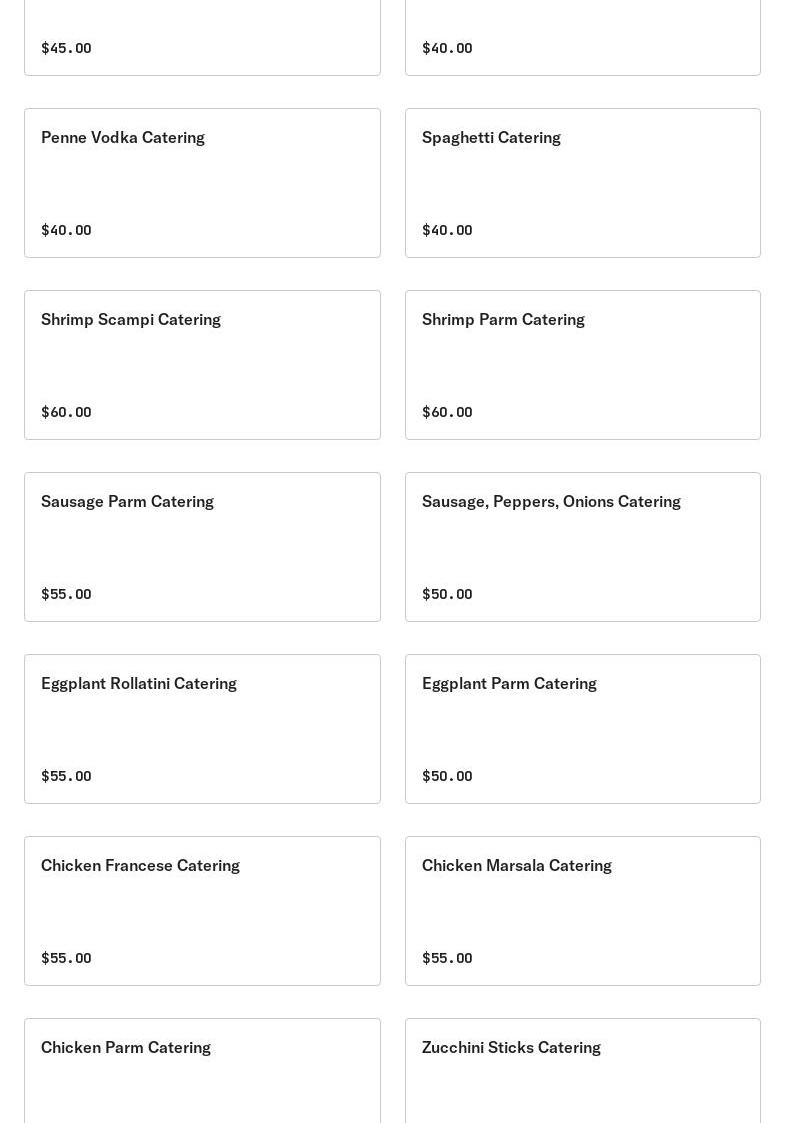
Task: Select Zucchini Sticks Catering
Action: click(x=583, y=1071)
